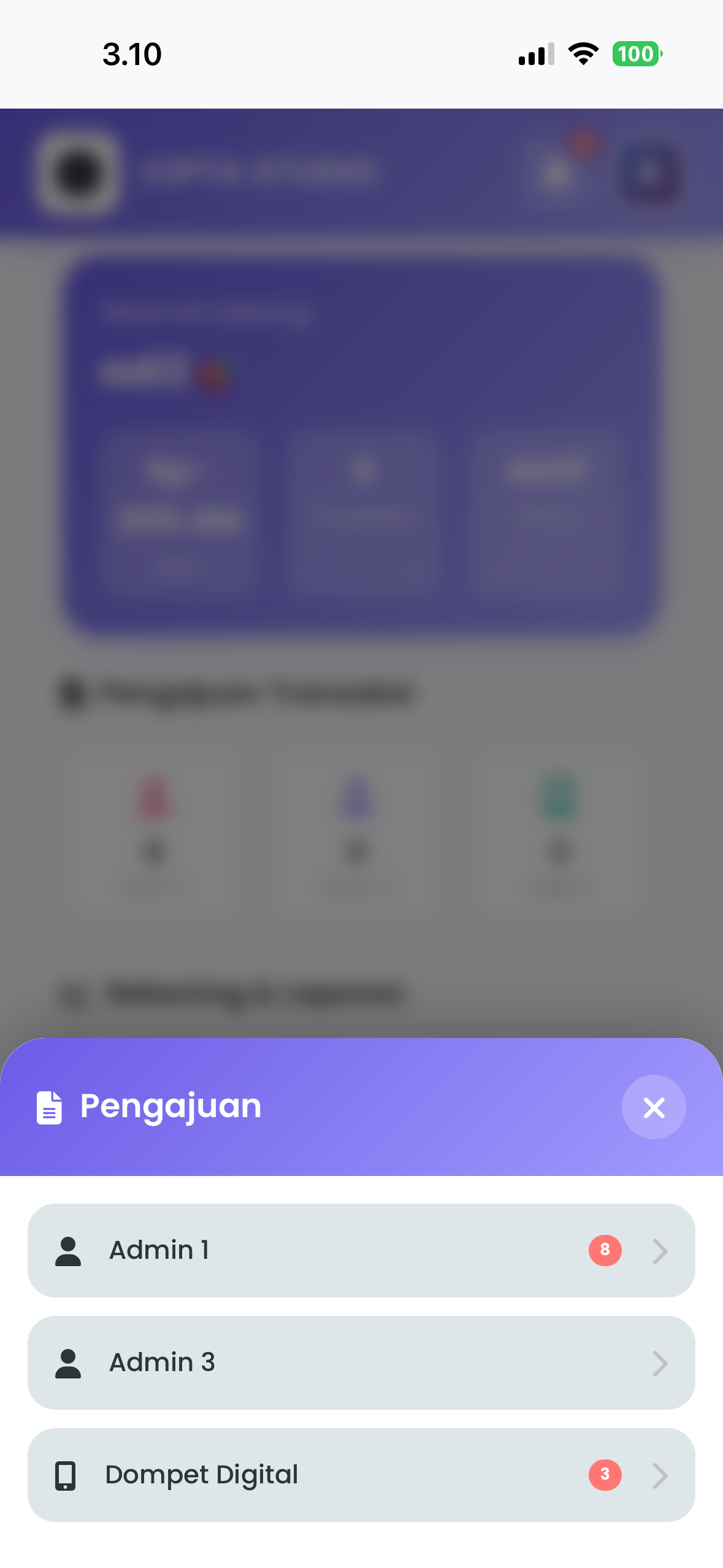Select Dompet Digital

point(361,1475)
